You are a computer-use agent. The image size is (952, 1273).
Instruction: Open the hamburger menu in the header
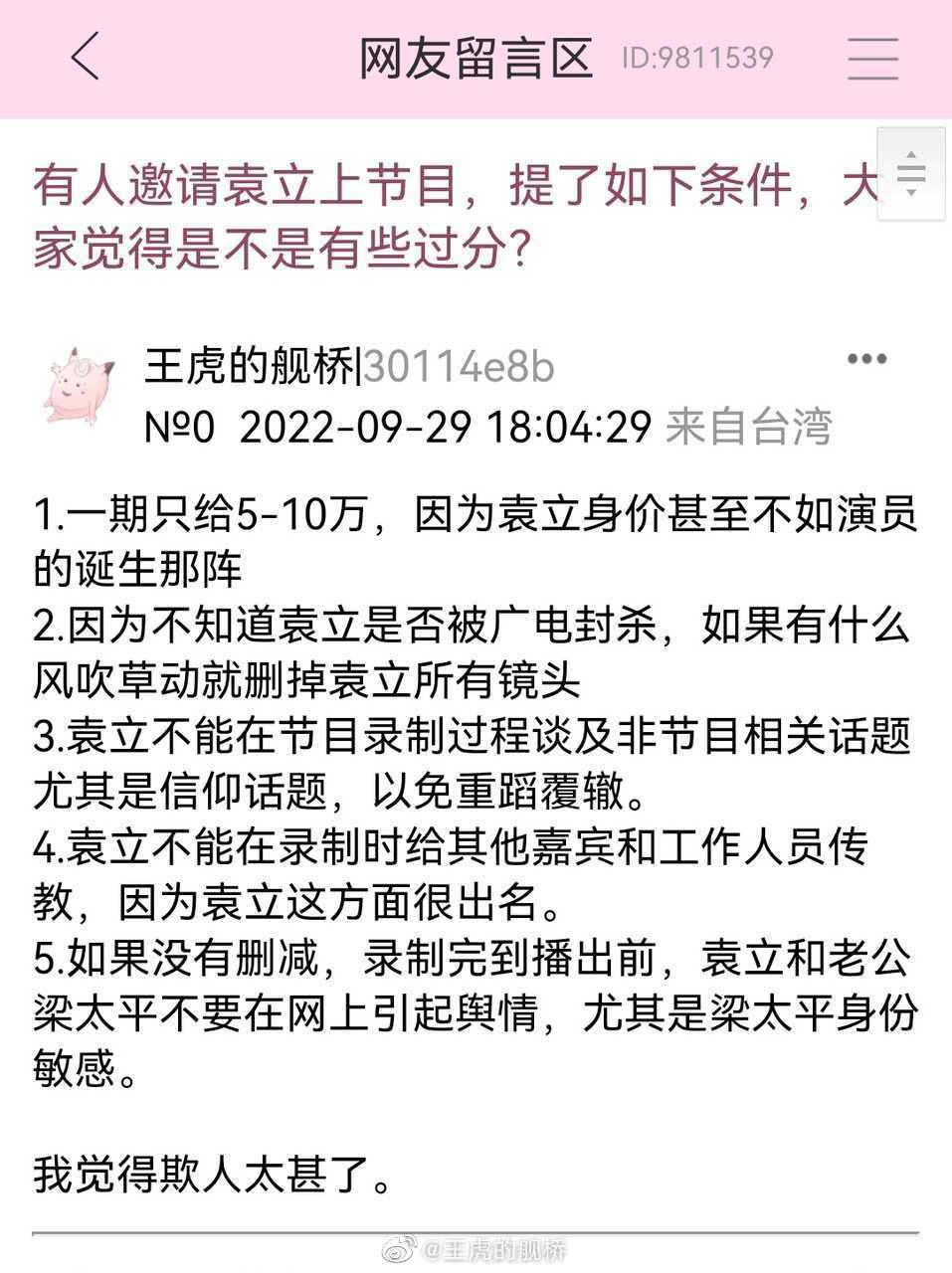[x=872, y=58]
